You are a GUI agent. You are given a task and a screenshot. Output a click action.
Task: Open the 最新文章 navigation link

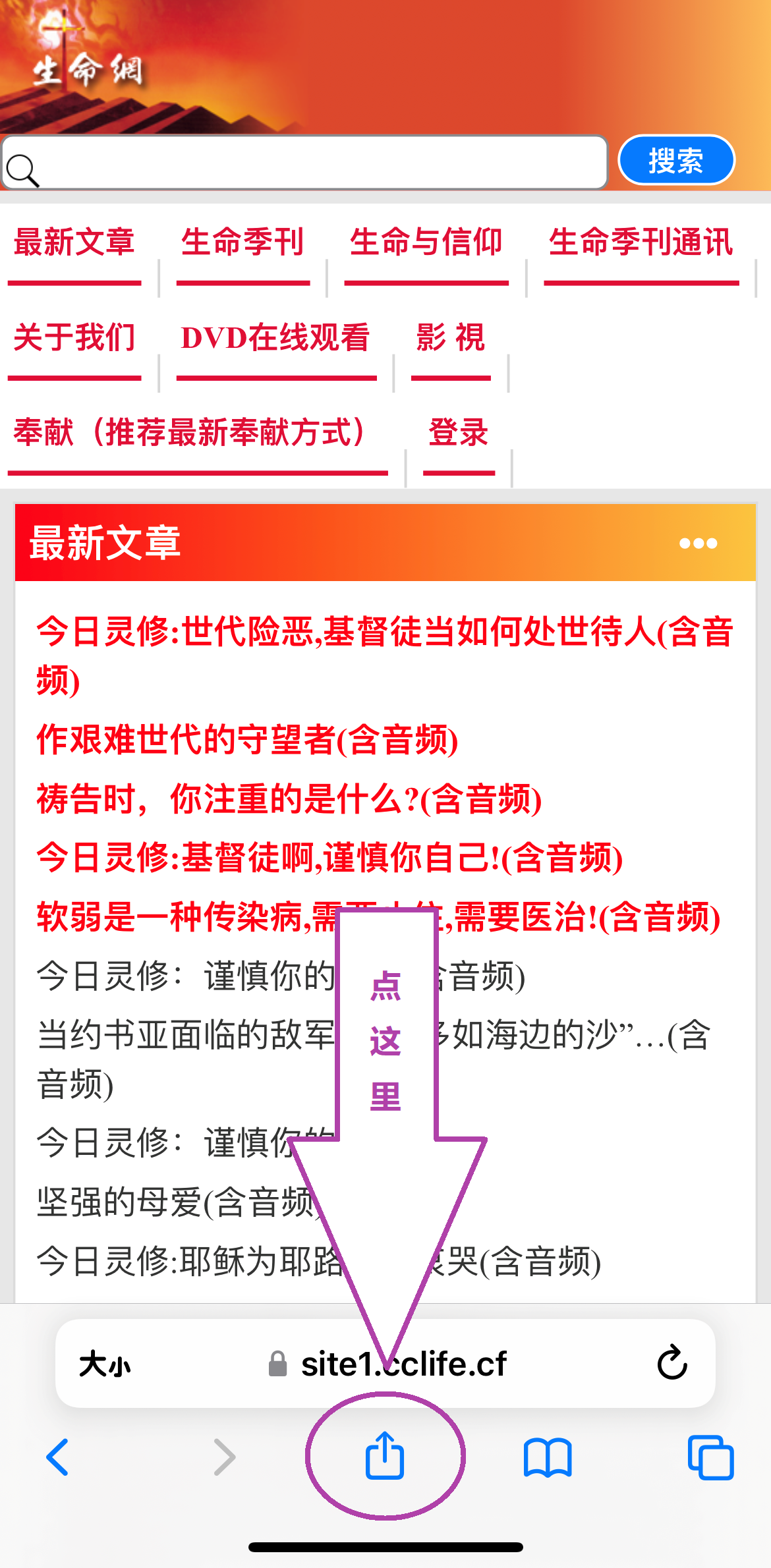click(x=74, y=242)
